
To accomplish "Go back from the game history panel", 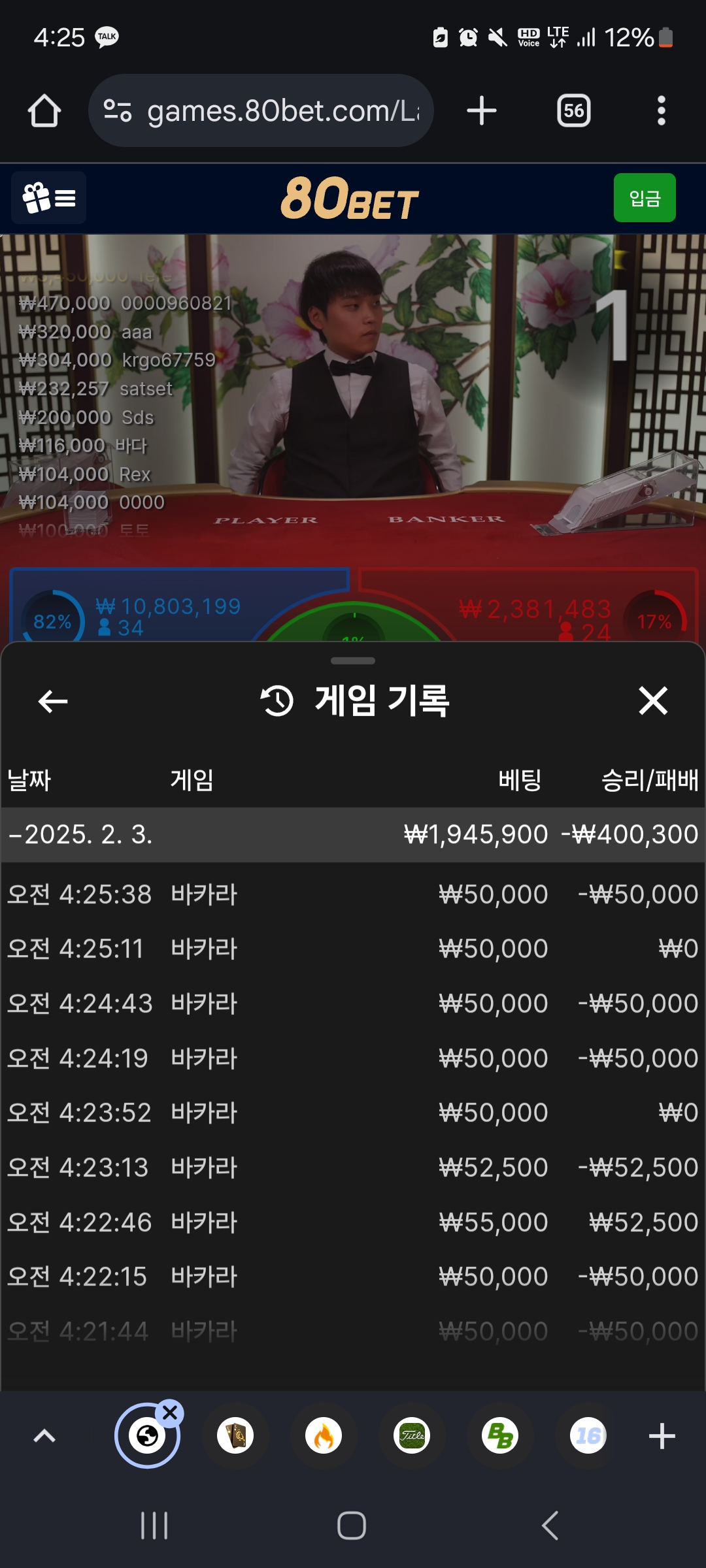I will click(x=53, y=701).
